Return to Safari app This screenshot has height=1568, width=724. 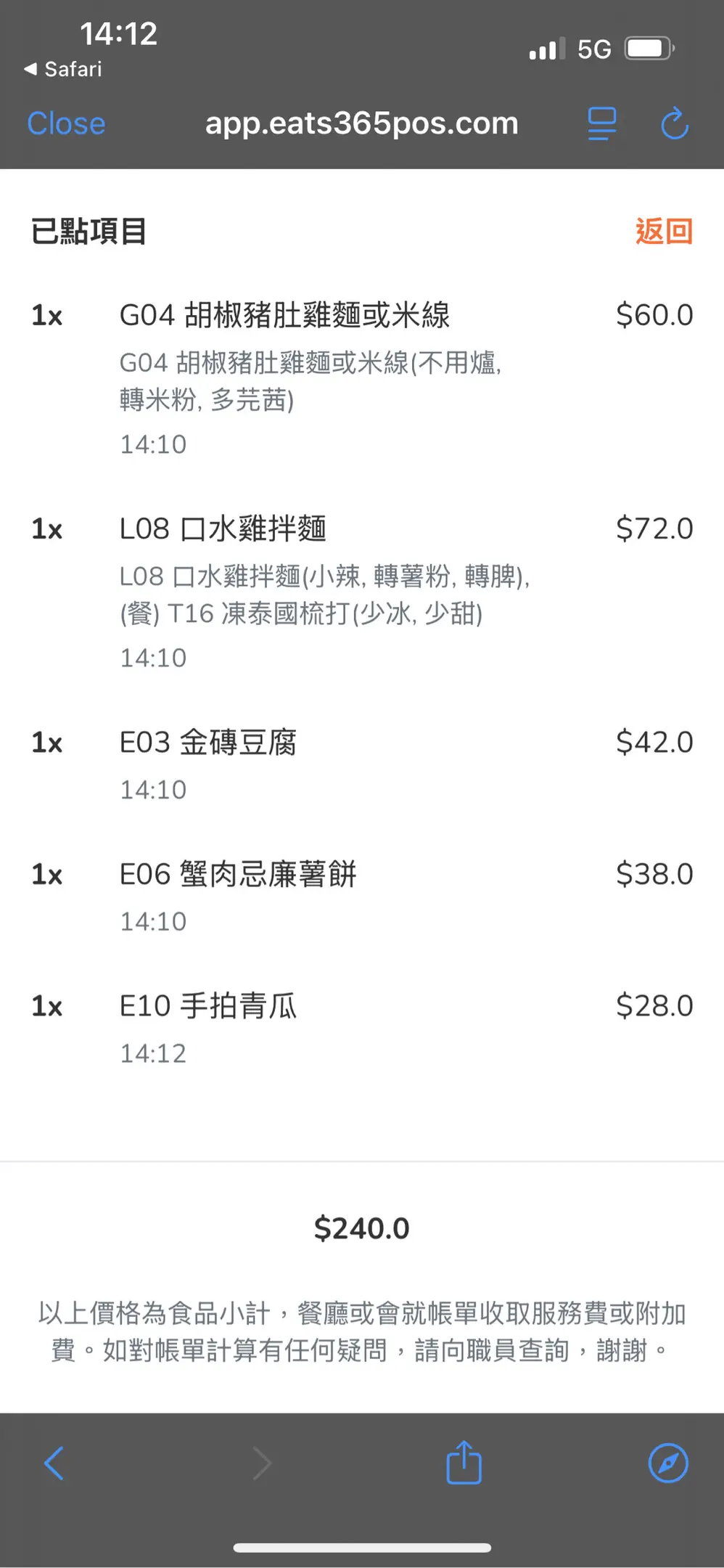[x=62, y=69]
